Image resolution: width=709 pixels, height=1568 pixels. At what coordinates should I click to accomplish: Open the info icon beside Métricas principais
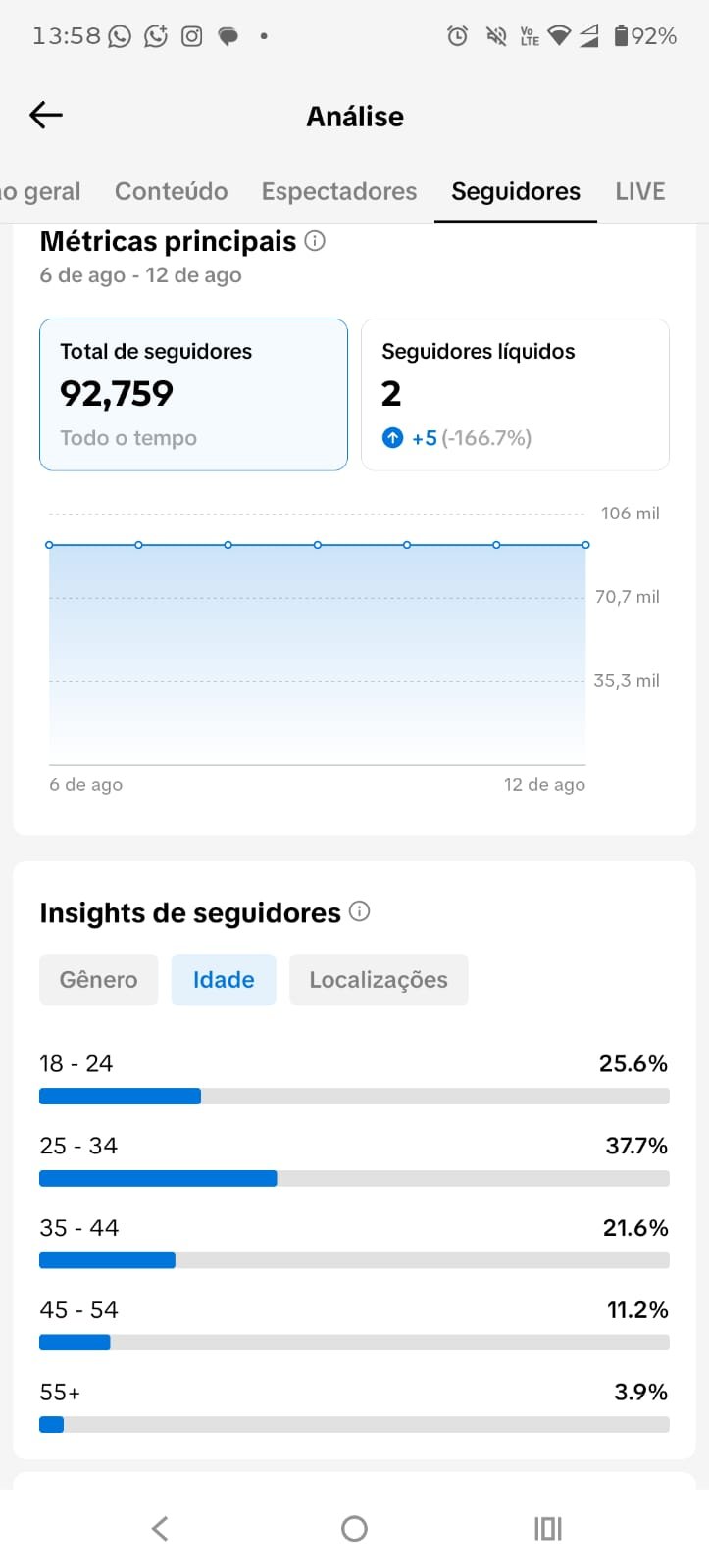[315, 241]
